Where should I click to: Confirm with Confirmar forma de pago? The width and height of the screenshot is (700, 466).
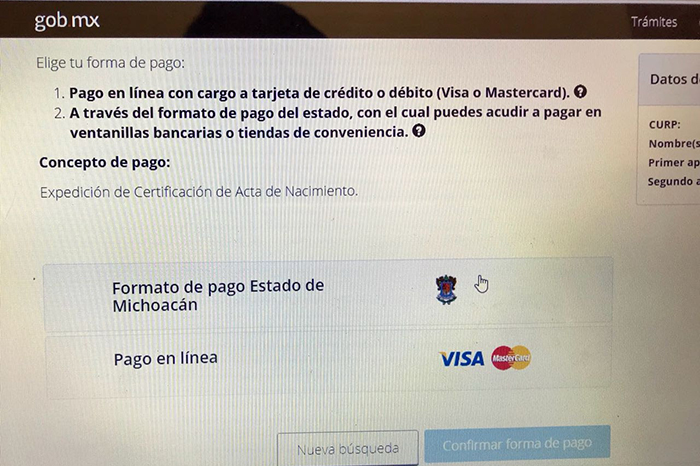(516, 444)
